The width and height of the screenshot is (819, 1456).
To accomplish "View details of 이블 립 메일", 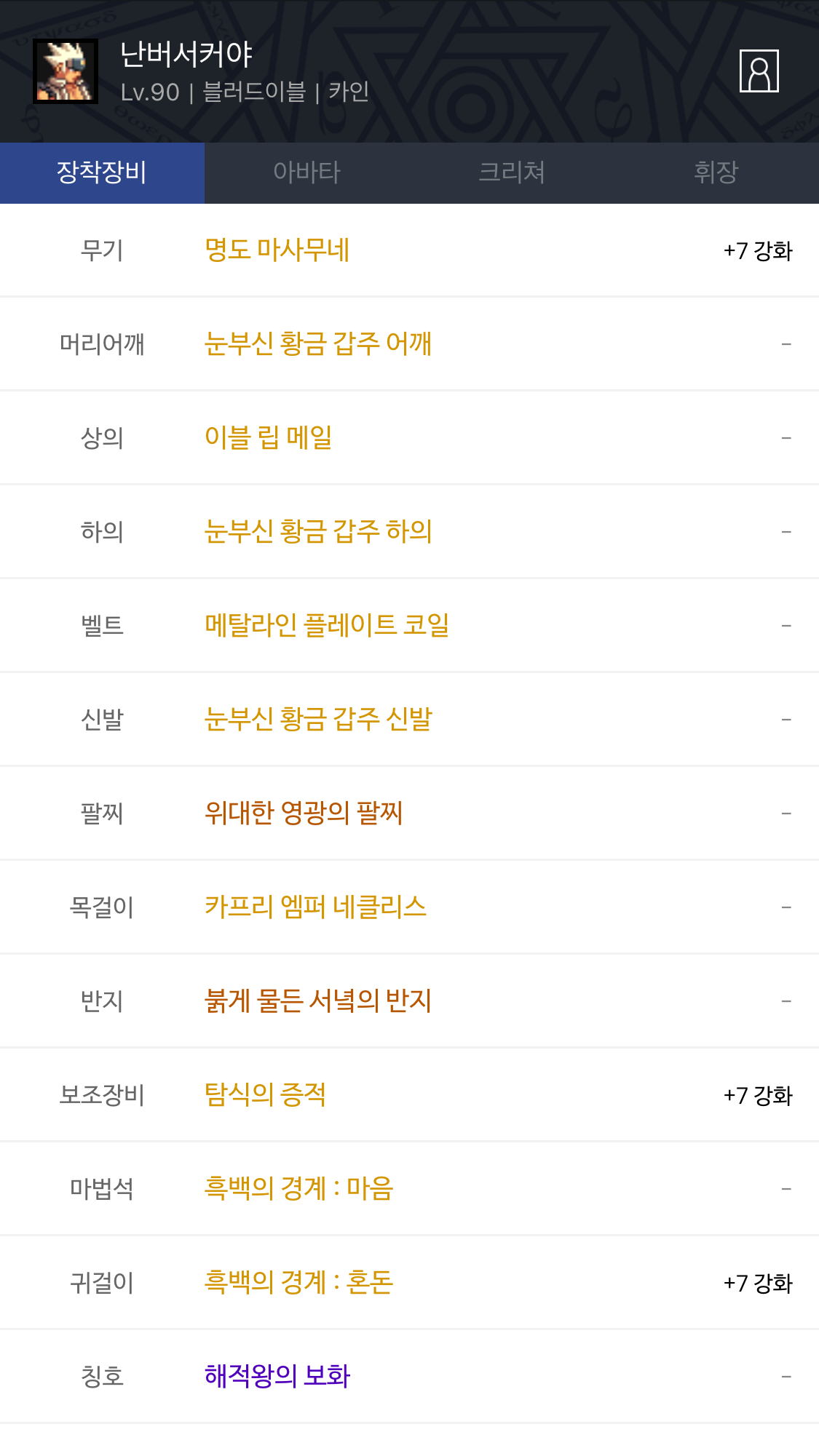I will tap(268, 438).
